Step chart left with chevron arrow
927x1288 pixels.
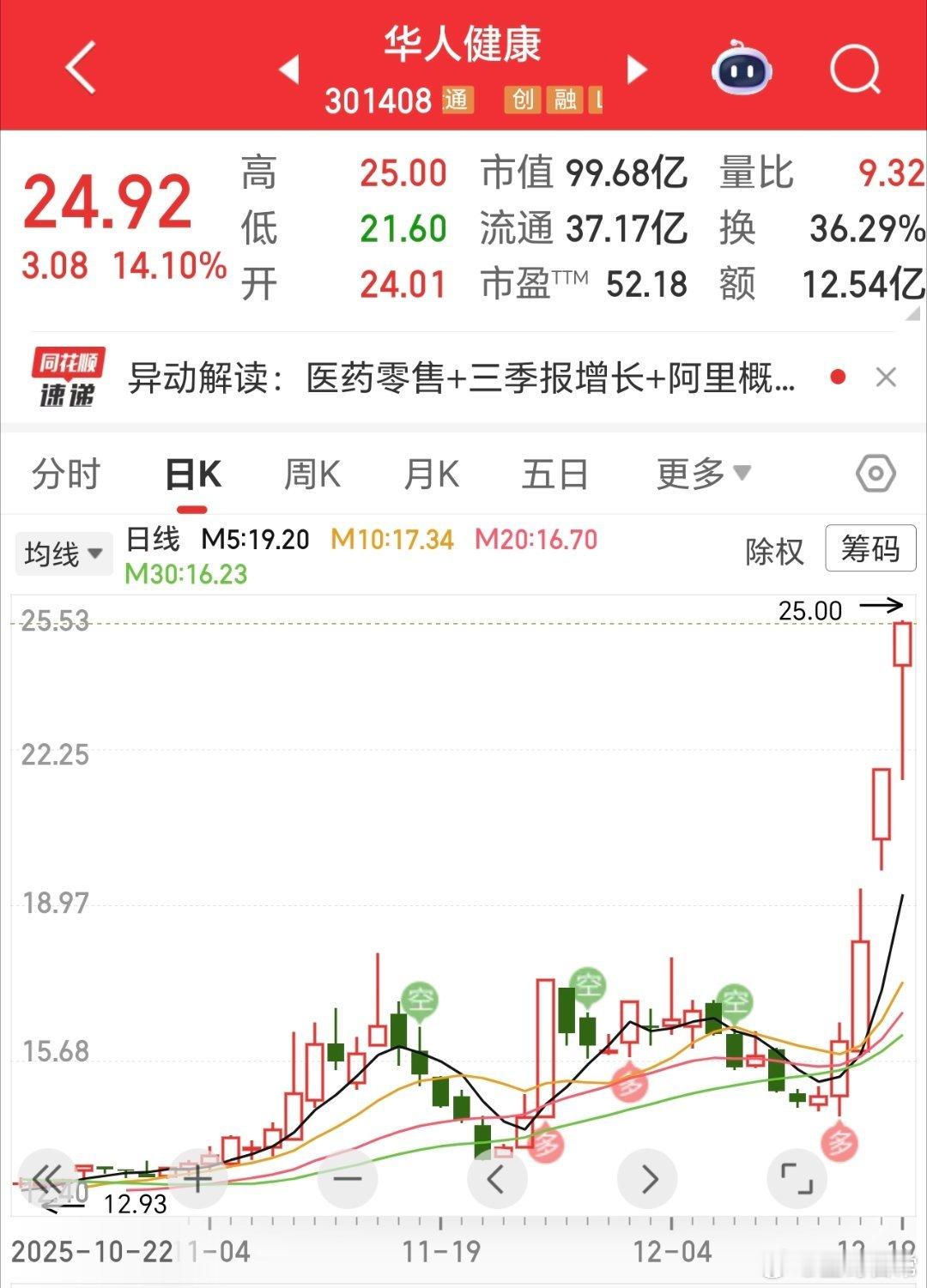click(496, 1178)
